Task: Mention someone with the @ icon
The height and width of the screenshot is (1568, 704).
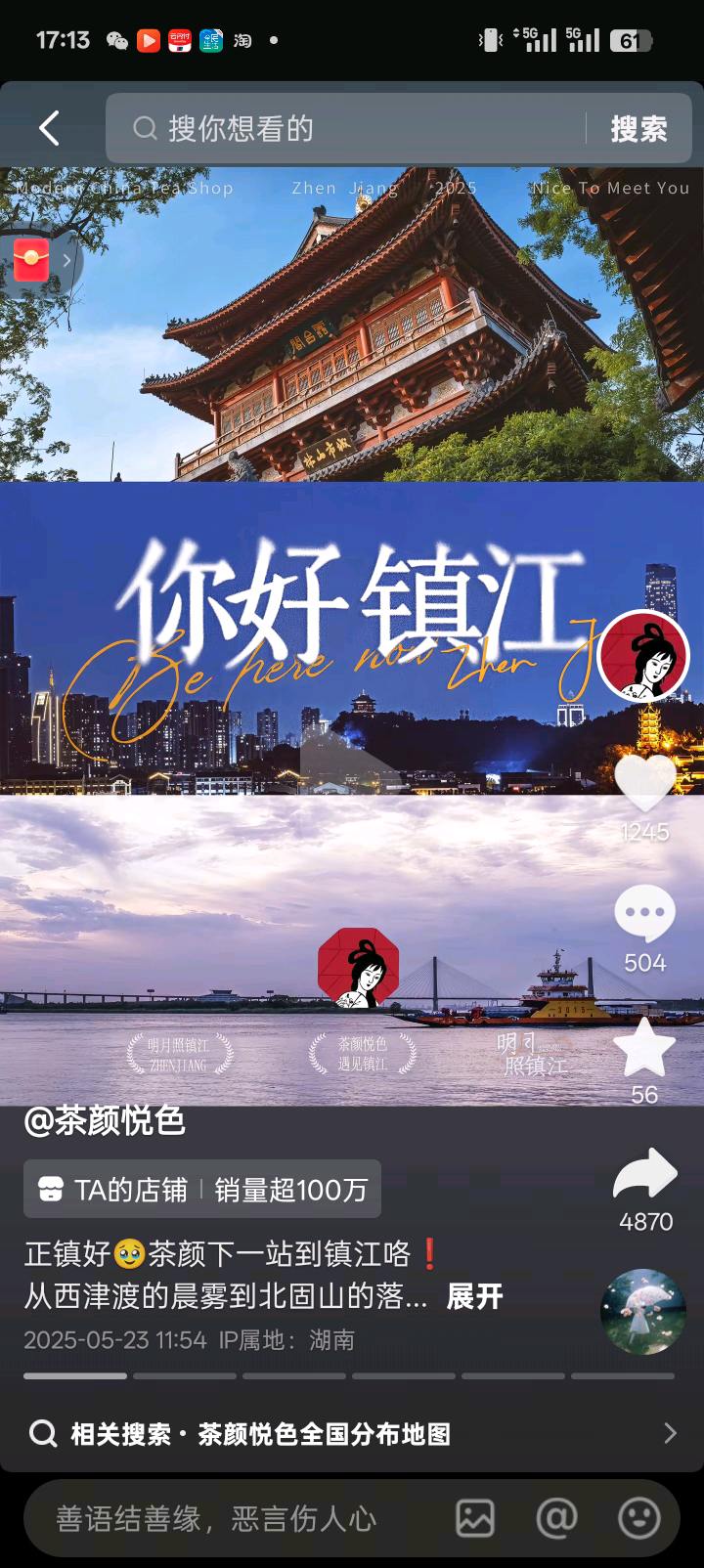Action: coord(556,1518)
